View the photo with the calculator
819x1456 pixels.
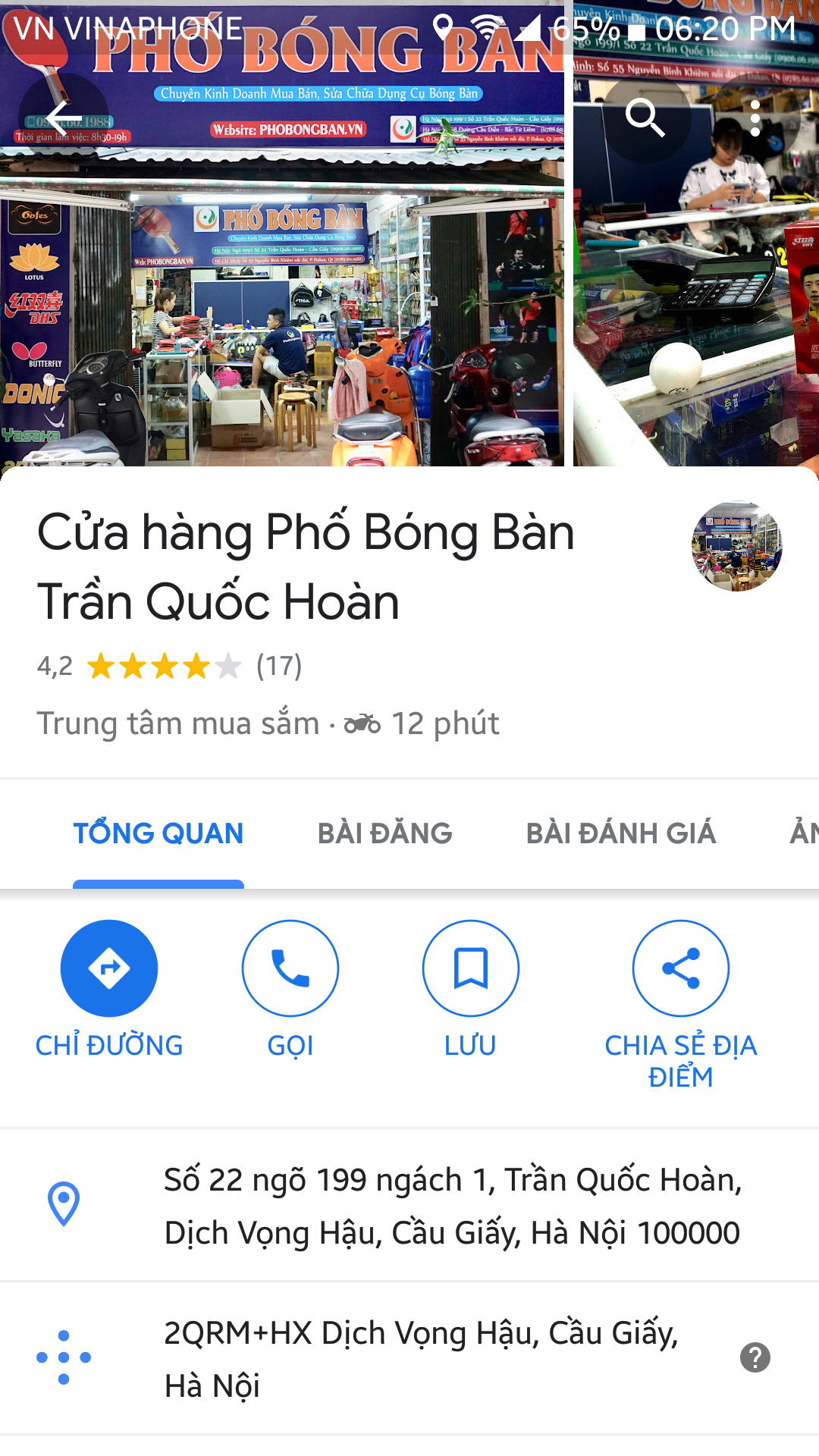point(695,303)
